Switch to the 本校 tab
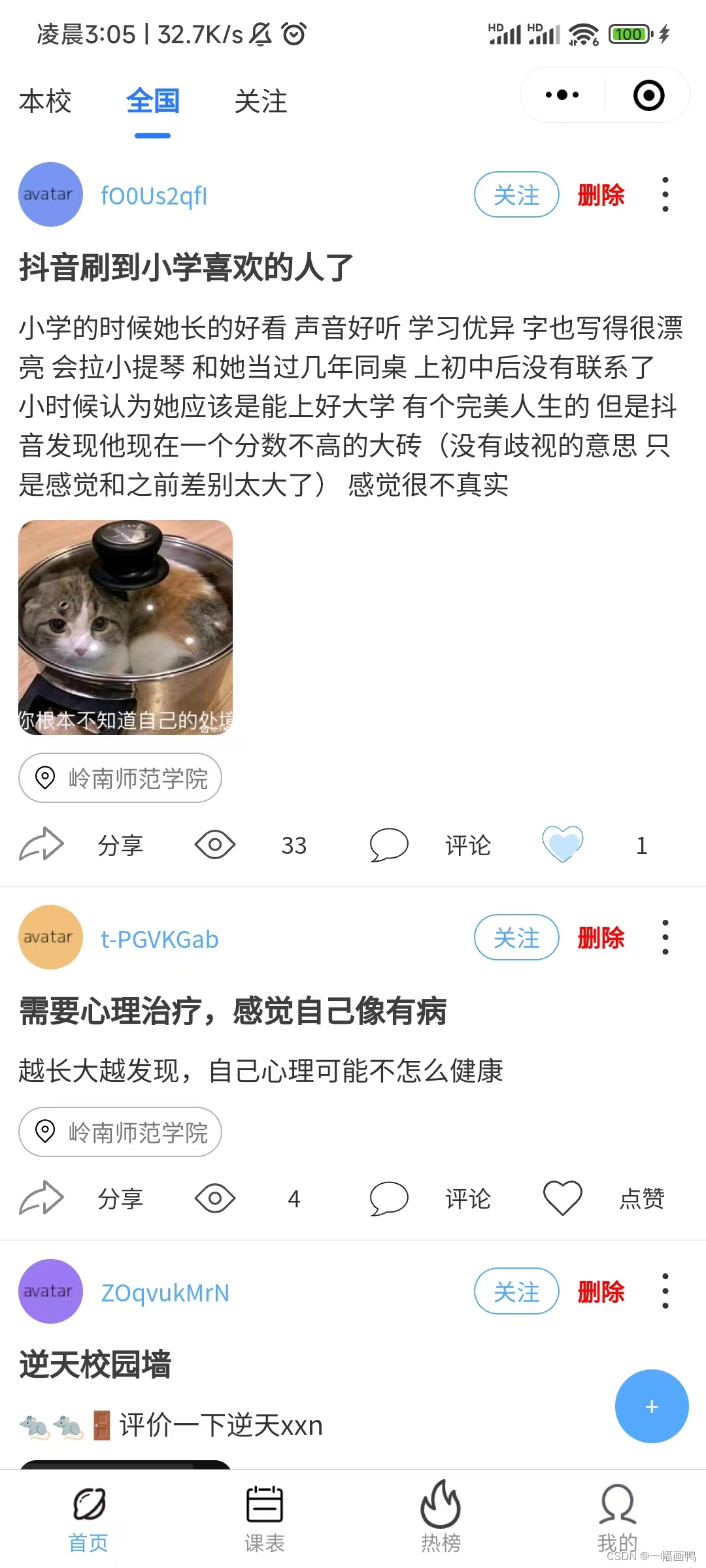Viewport: 706px width, 1568px height. [x=45, y=102]
